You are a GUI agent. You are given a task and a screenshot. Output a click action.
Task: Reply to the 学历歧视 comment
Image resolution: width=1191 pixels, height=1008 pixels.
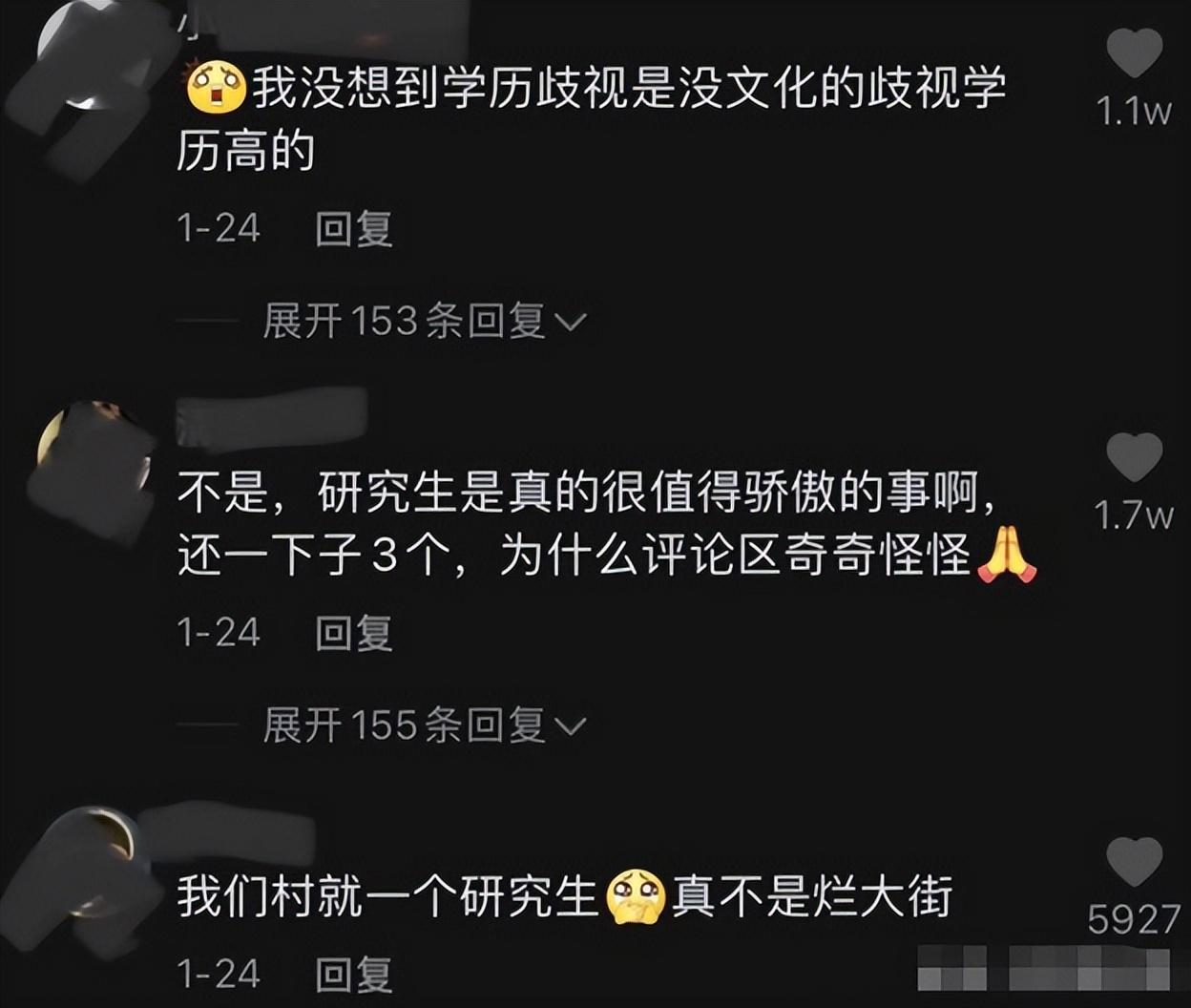click(x=353, y=229)
